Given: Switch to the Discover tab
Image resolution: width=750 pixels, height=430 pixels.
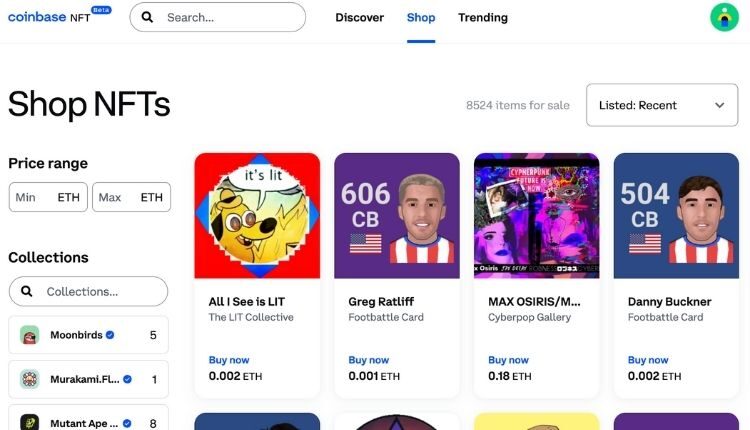Looking at the screenshot, I should [359, 17].
